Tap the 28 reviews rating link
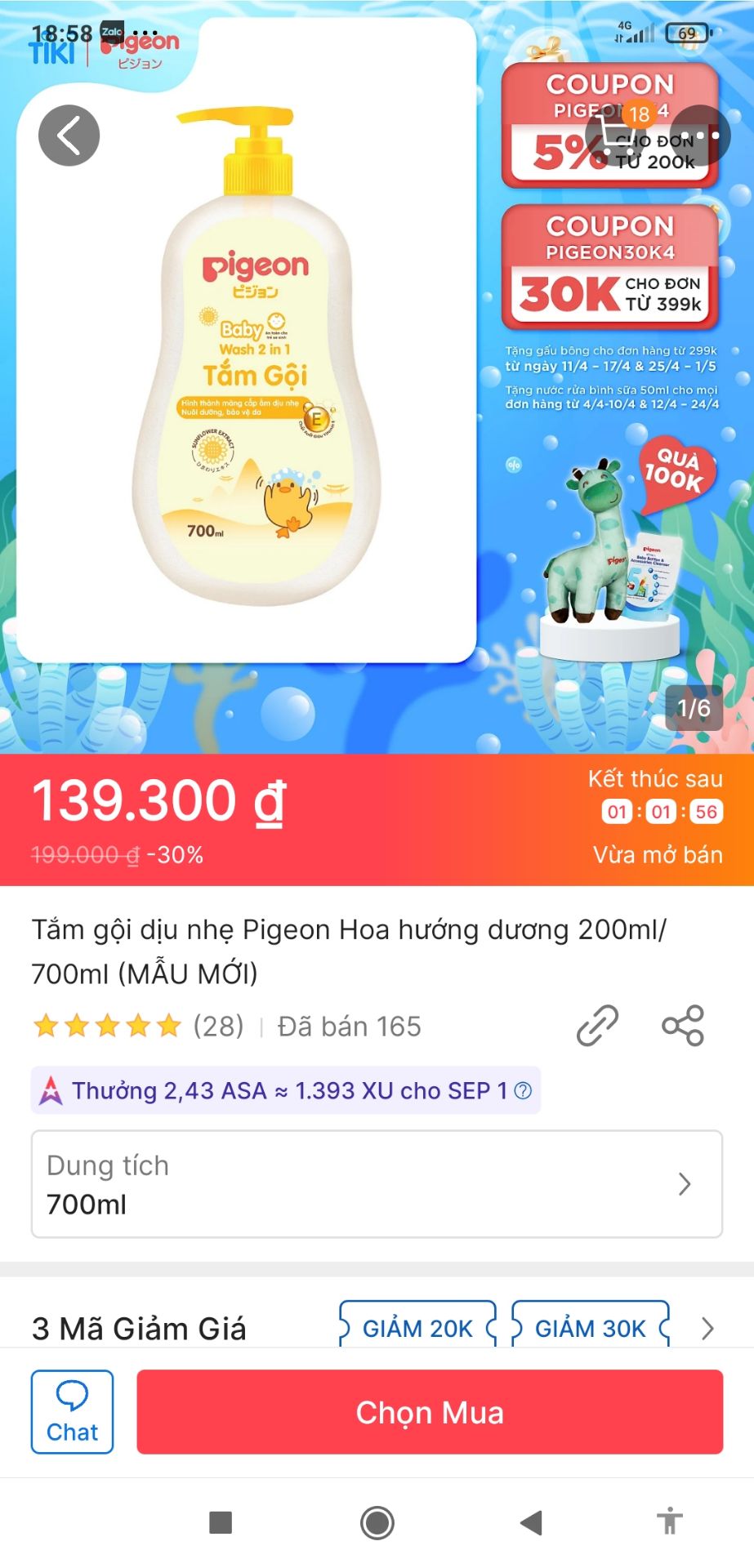Screen dimensions: 754x1568 tap(217, 1026)
